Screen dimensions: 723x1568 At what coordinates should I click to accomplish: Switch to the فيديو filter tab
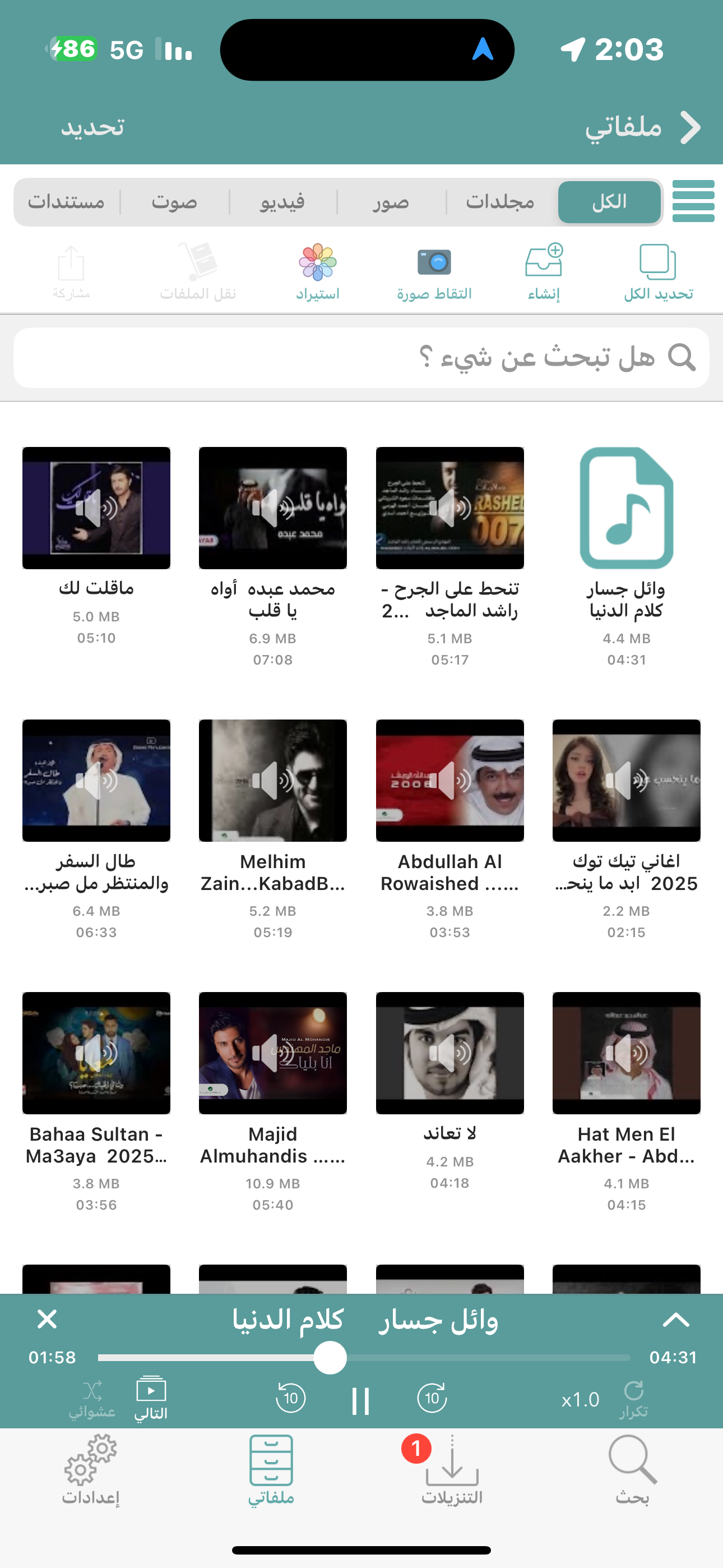pos(282,202)
